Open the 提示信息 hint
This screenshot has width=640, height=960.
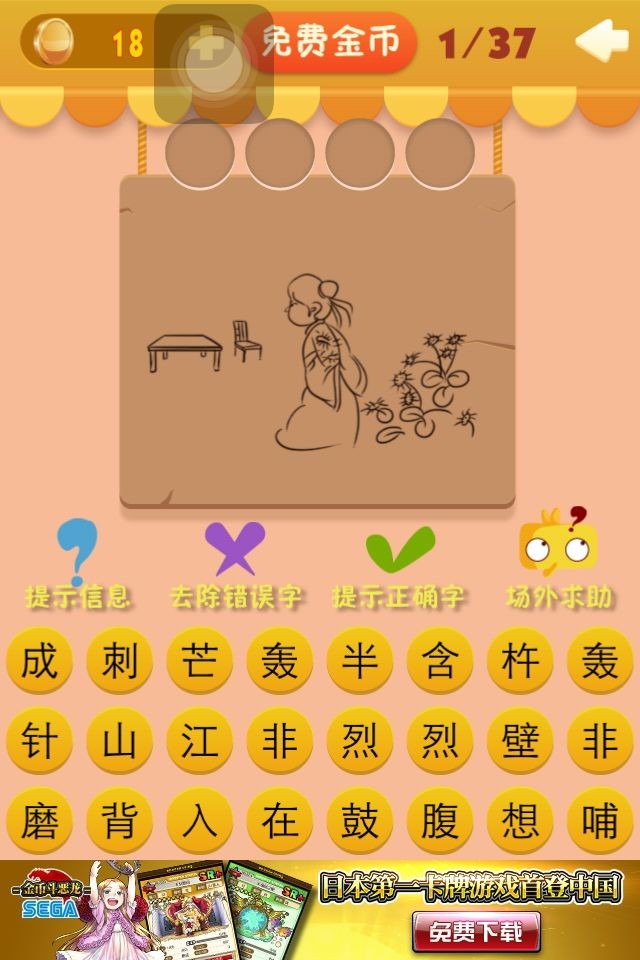point(78,567)
